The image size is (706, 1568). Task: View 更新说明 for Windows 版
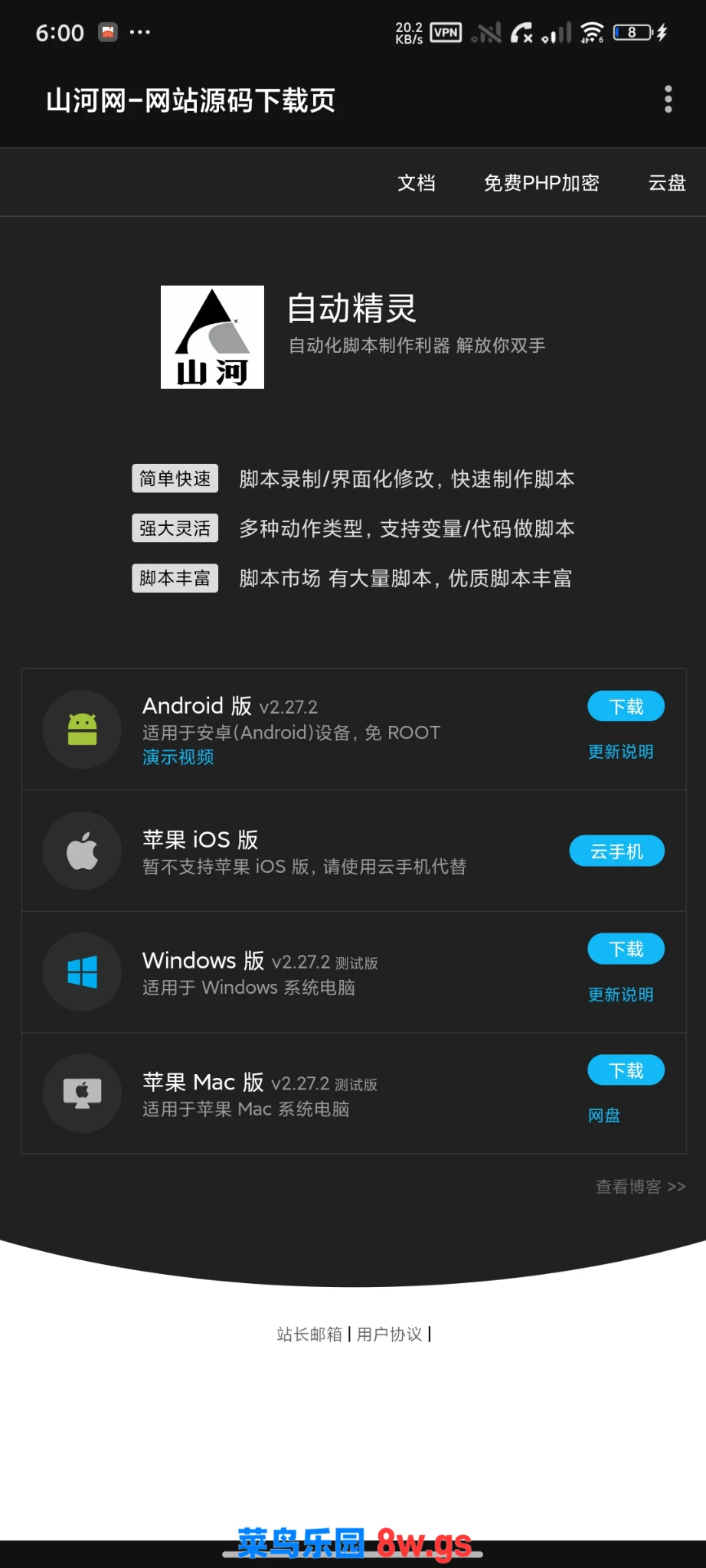[620, 995]
